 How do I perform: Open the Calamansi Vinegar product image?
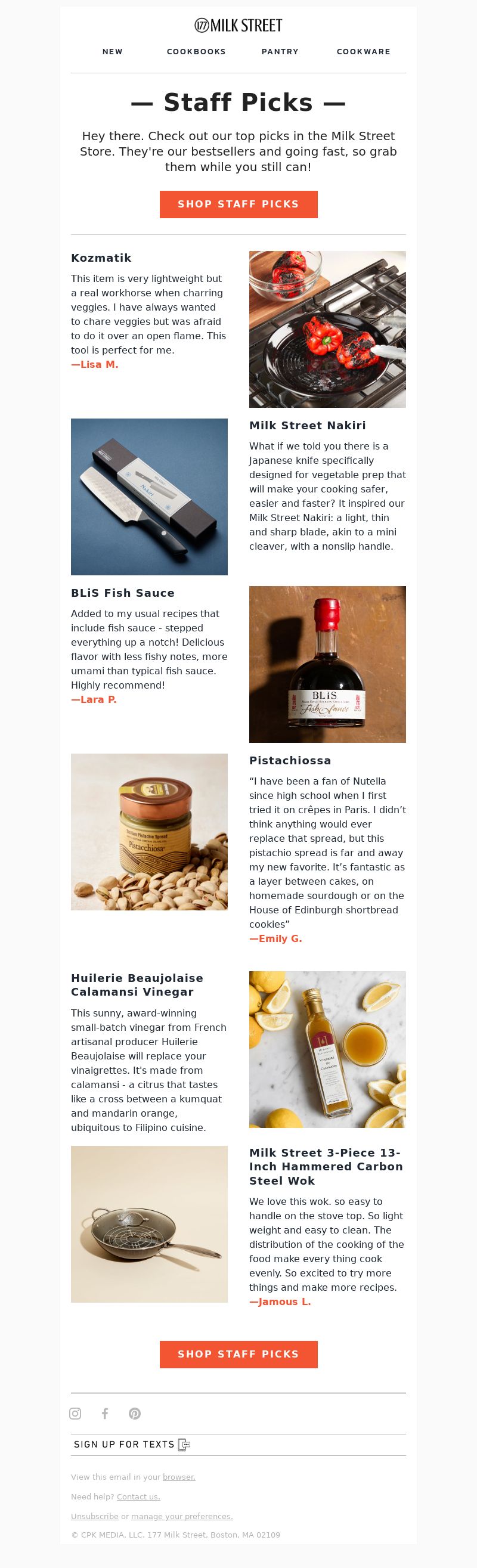point(327,1049)
